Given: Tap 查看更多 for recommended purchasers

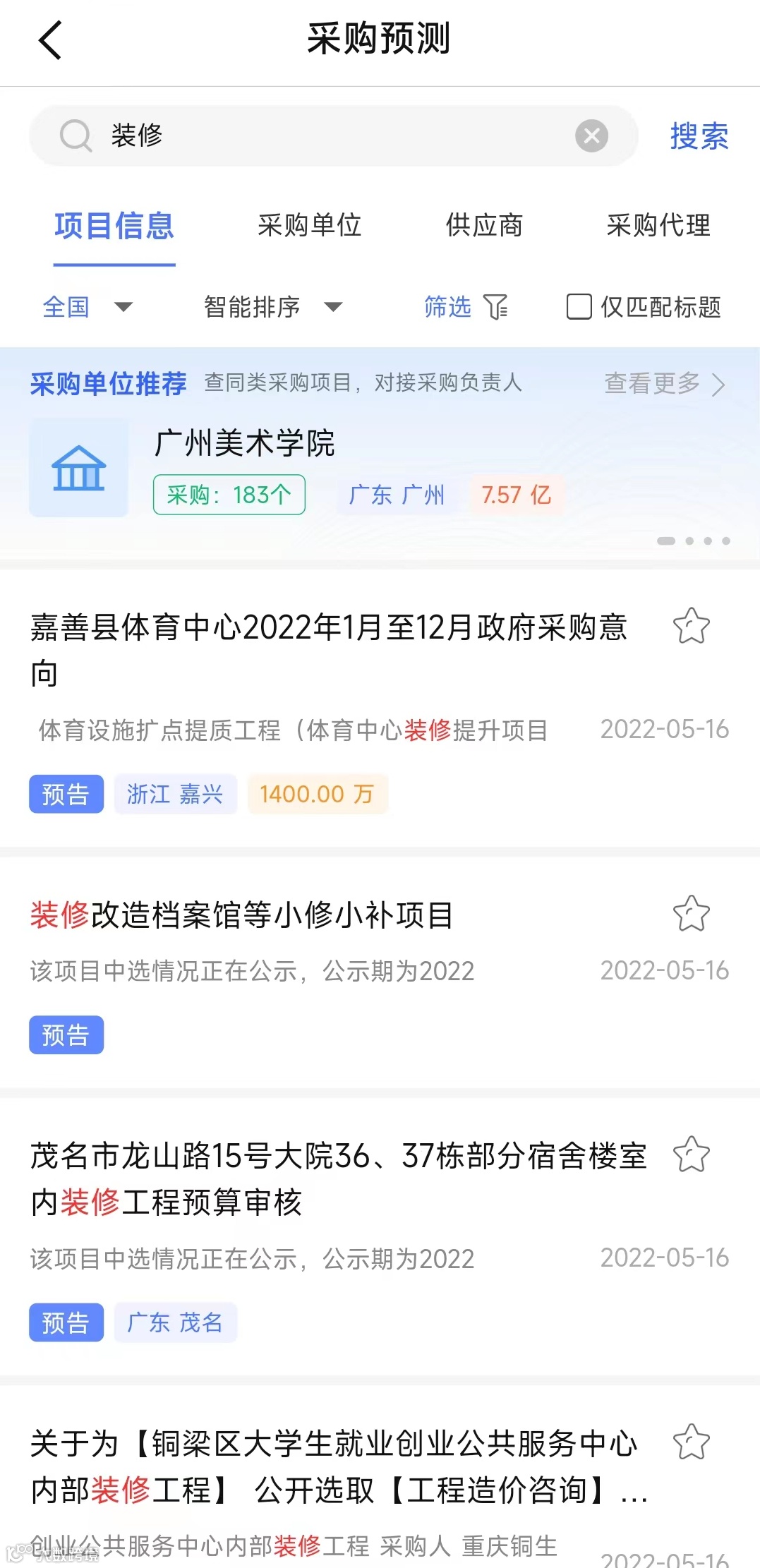Looking at the screenshot, I should tap(665, 383).
